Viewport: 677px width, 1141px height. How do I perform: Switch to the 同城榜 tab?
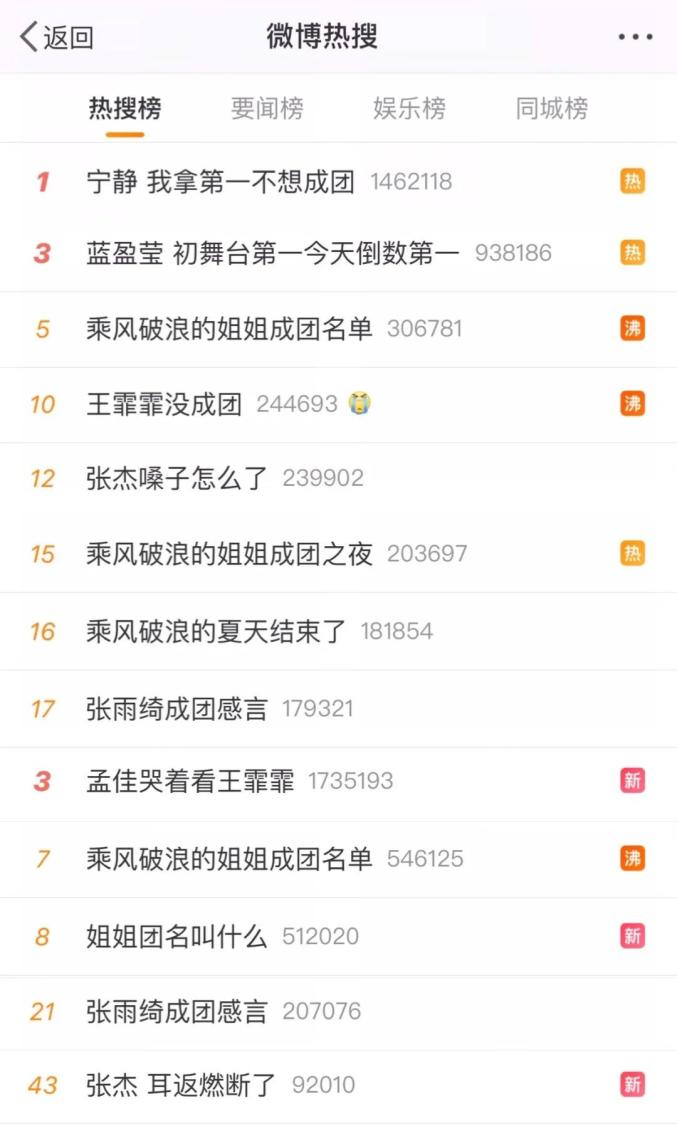tap(551, 108)
